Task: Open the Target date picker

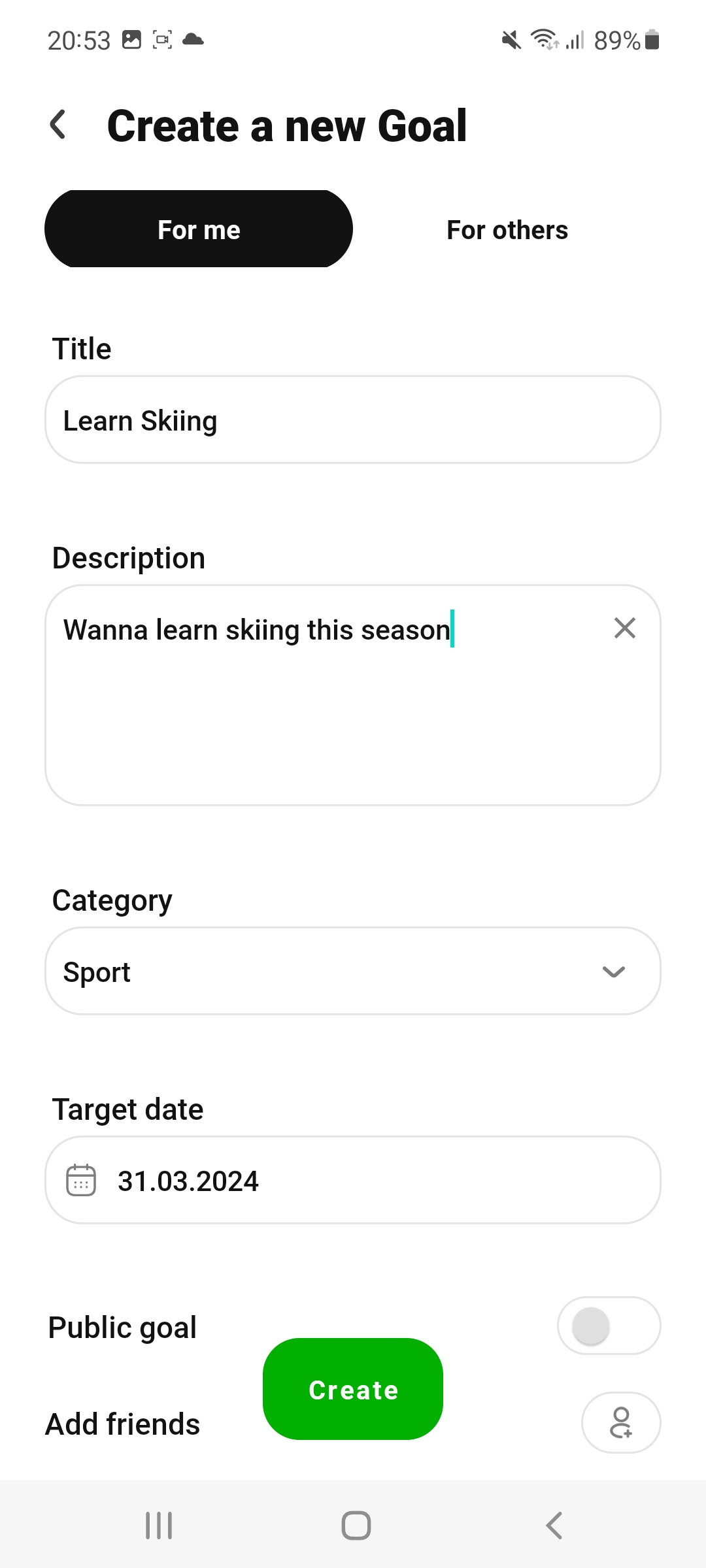Action: [x=353, y=1181]
